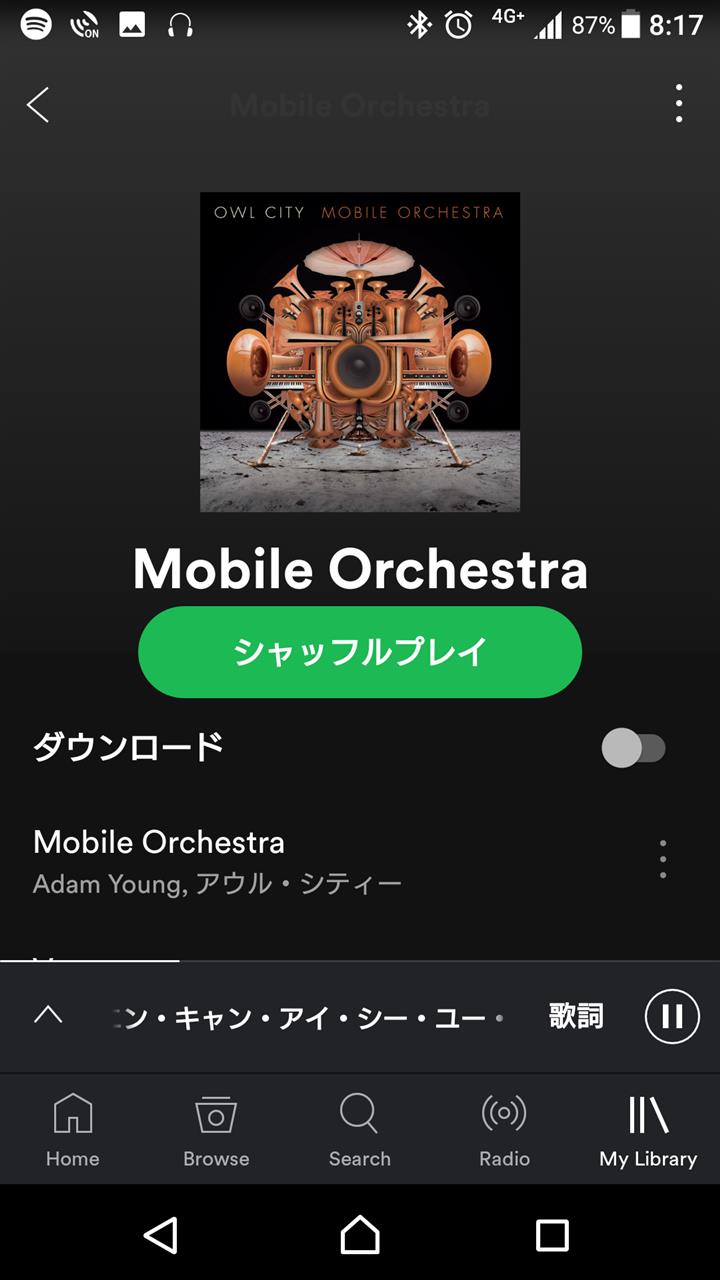This screenshot has width=720, height=1280.
Task: Open options for Mobile Orchestra track
Action: tap(662, 860)
